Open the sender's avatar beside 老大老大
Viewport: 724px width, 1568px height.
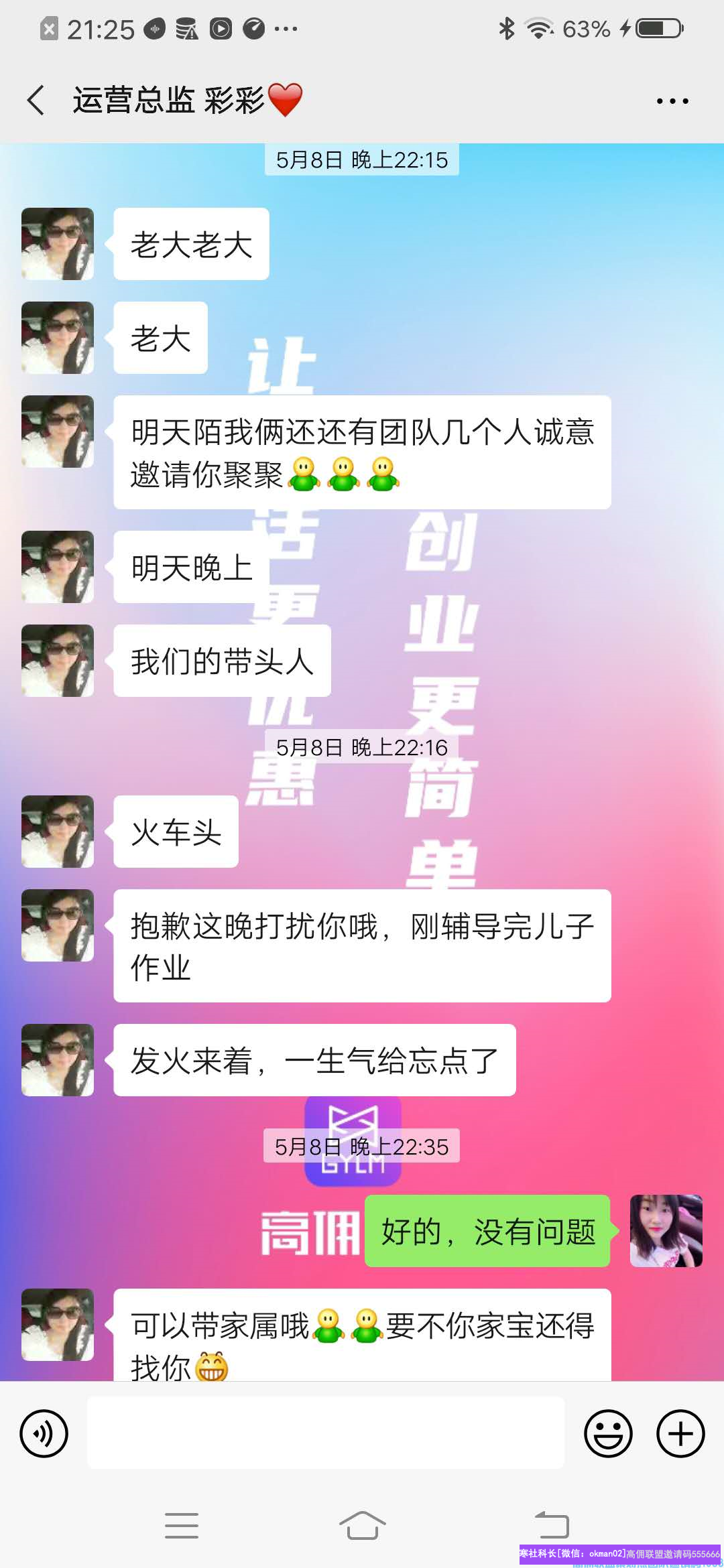[58, 244]
